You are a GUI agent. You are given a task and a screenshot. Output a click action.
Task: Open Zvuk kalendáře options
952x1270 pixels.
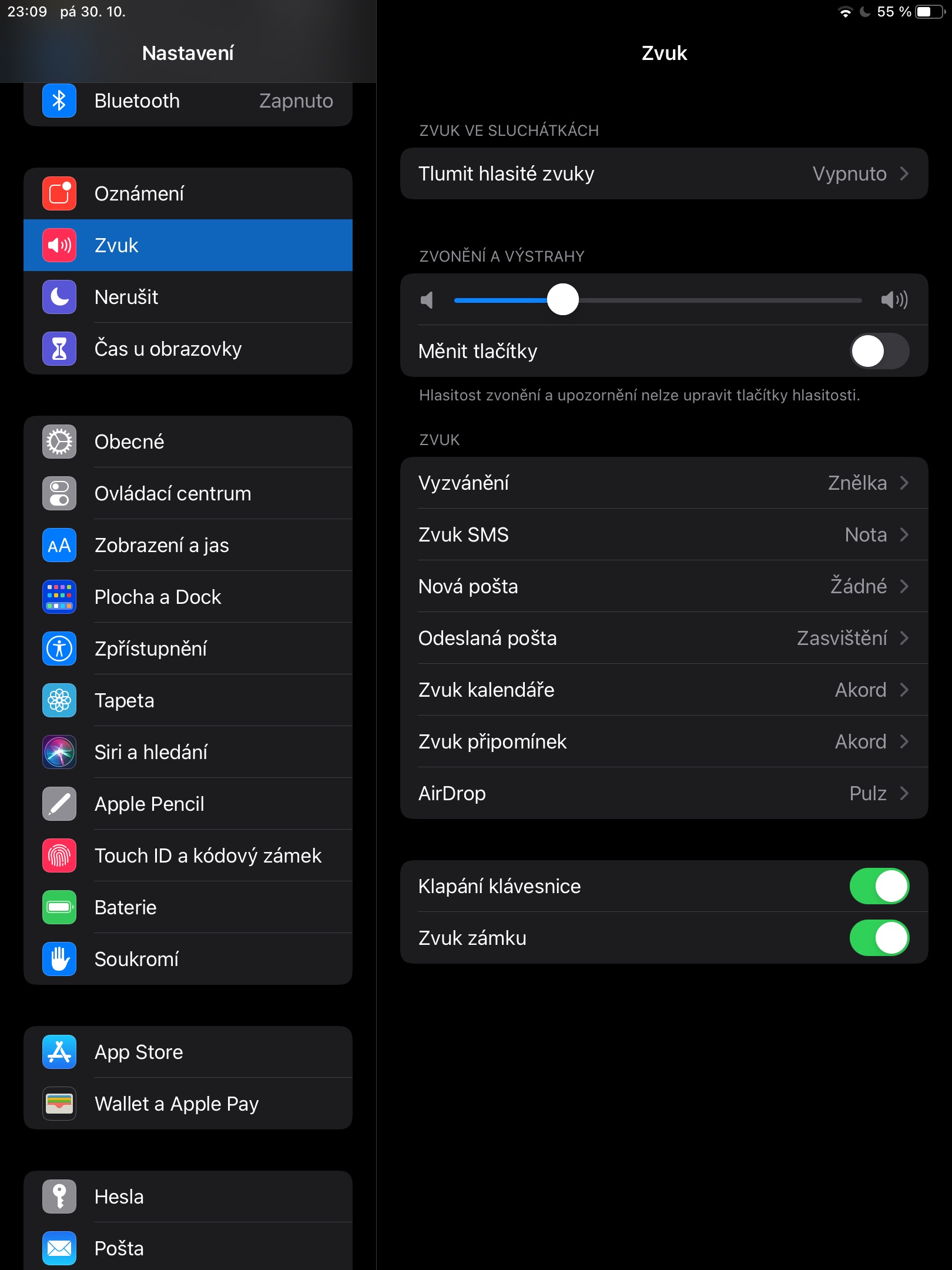point(663,690)
